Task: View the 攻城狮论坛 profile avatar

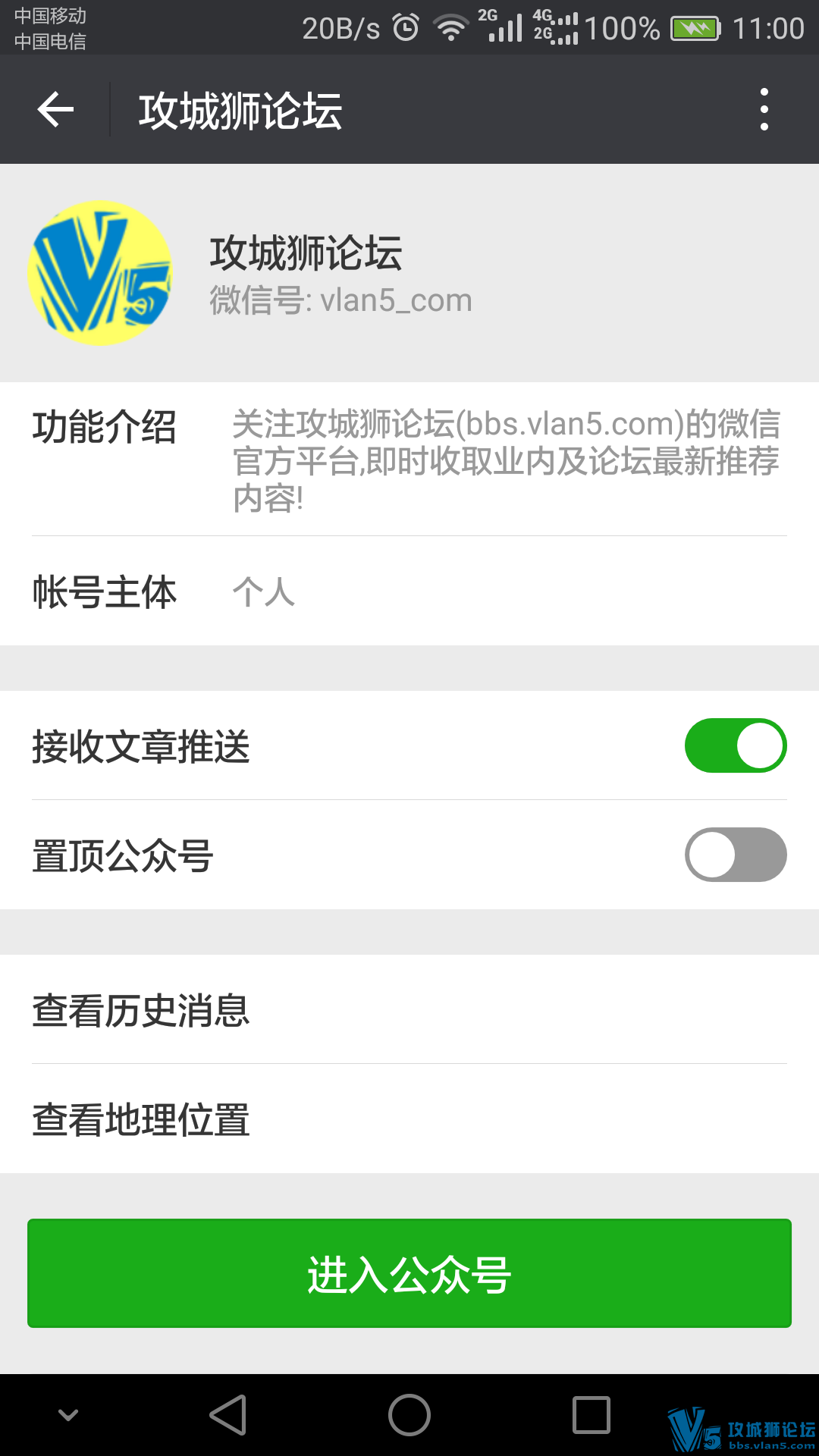Action: pos(99,273)
